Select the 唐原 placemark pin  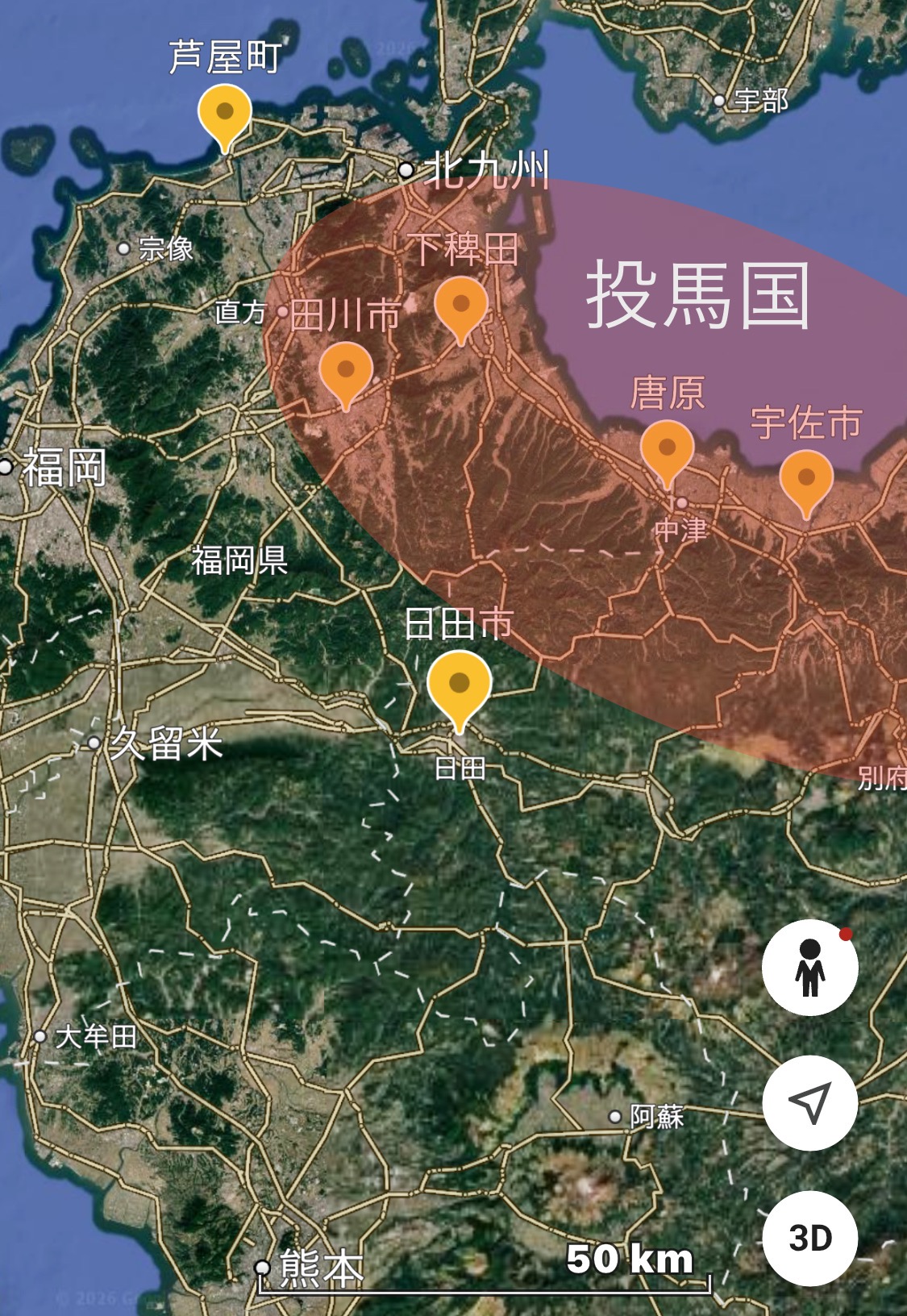[x=667, y=449]
